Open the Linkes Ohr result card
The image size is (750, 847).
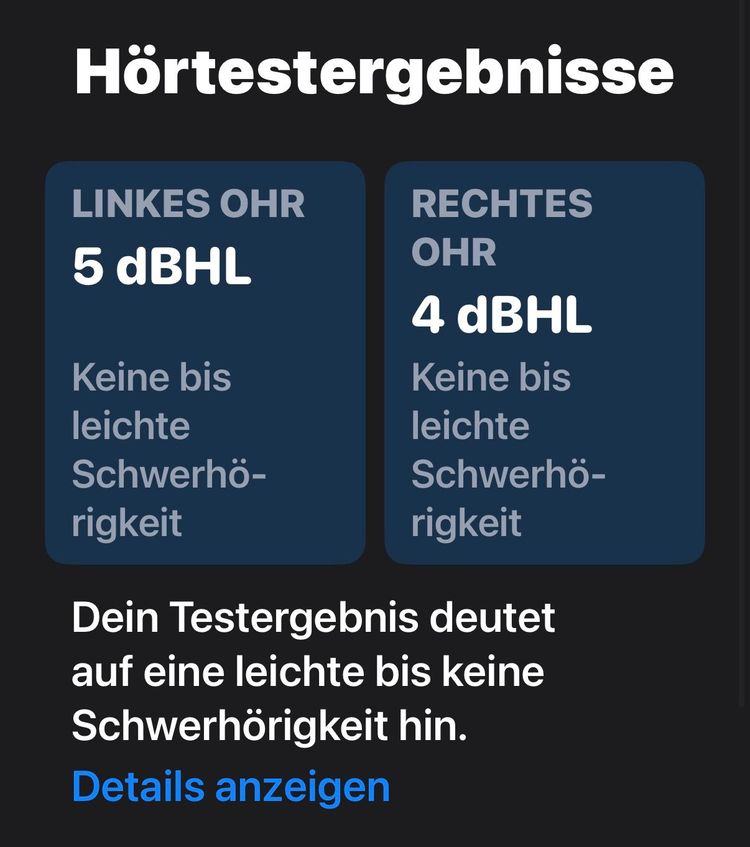point(205,360)
